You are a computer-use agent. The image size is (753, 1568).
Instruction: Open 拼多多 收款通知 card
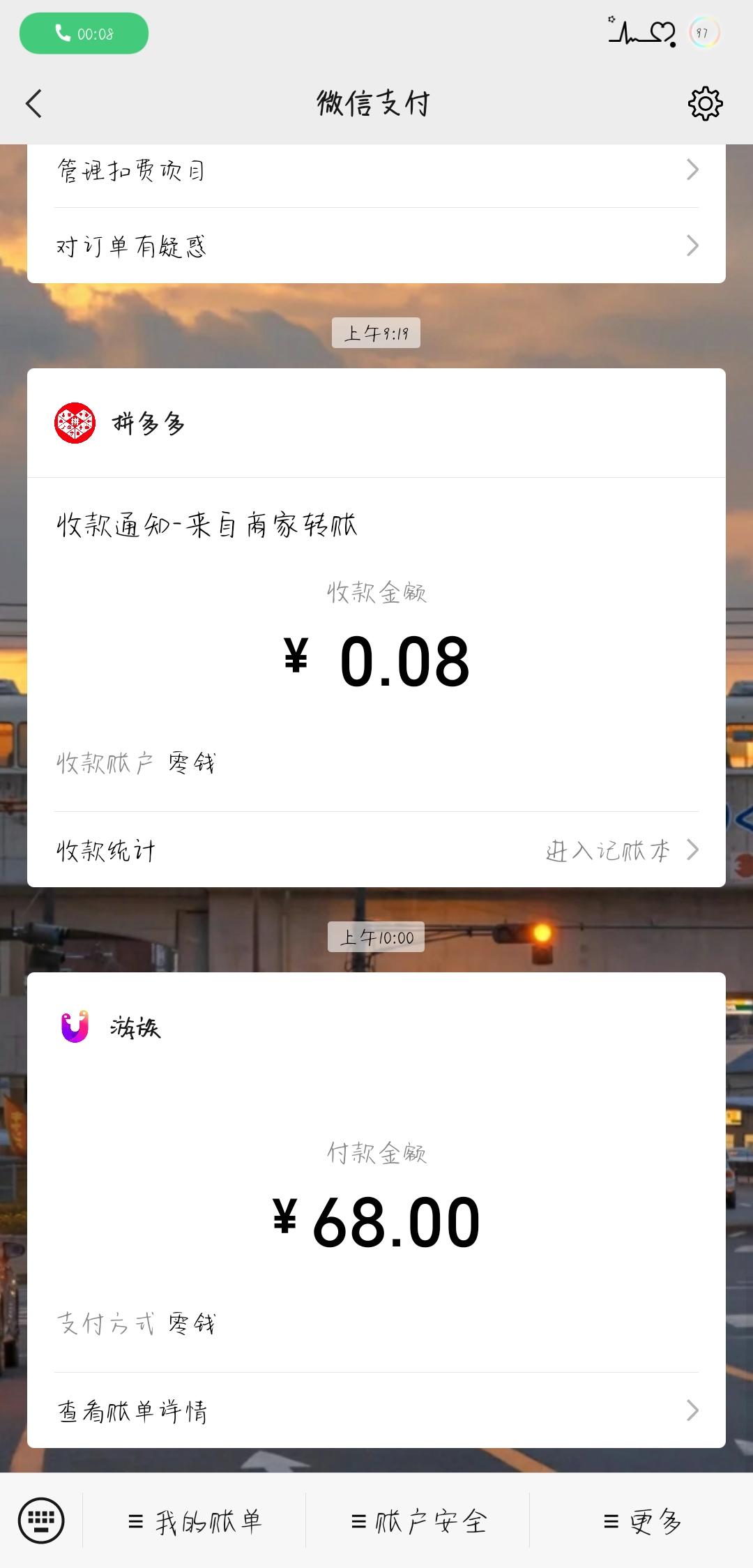[376, 628]
